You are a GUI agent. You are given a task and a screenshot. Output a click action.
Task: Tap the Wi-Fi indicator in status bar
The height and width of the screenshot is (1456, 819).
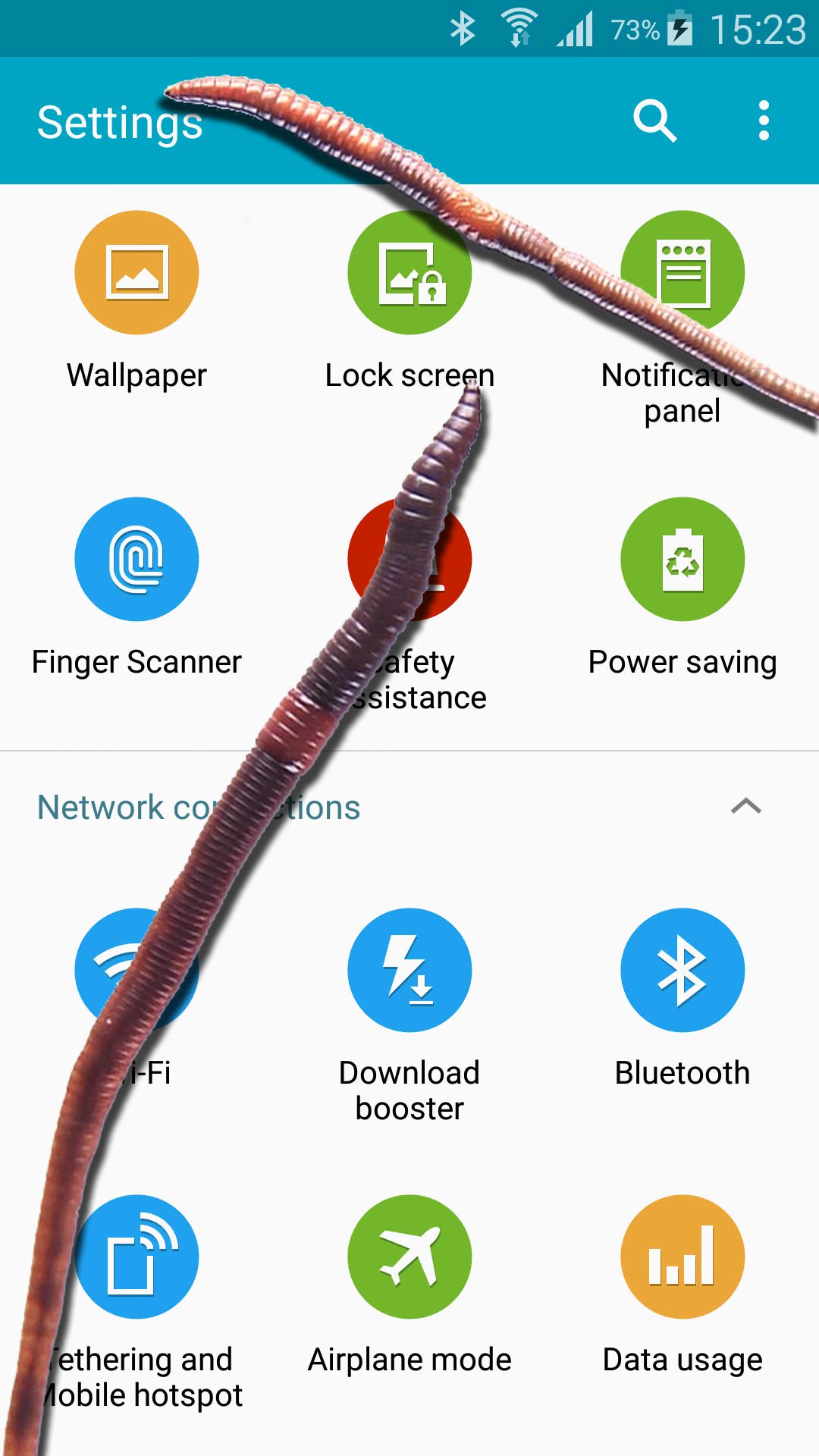pyautogui.click(x=519, y=25)
